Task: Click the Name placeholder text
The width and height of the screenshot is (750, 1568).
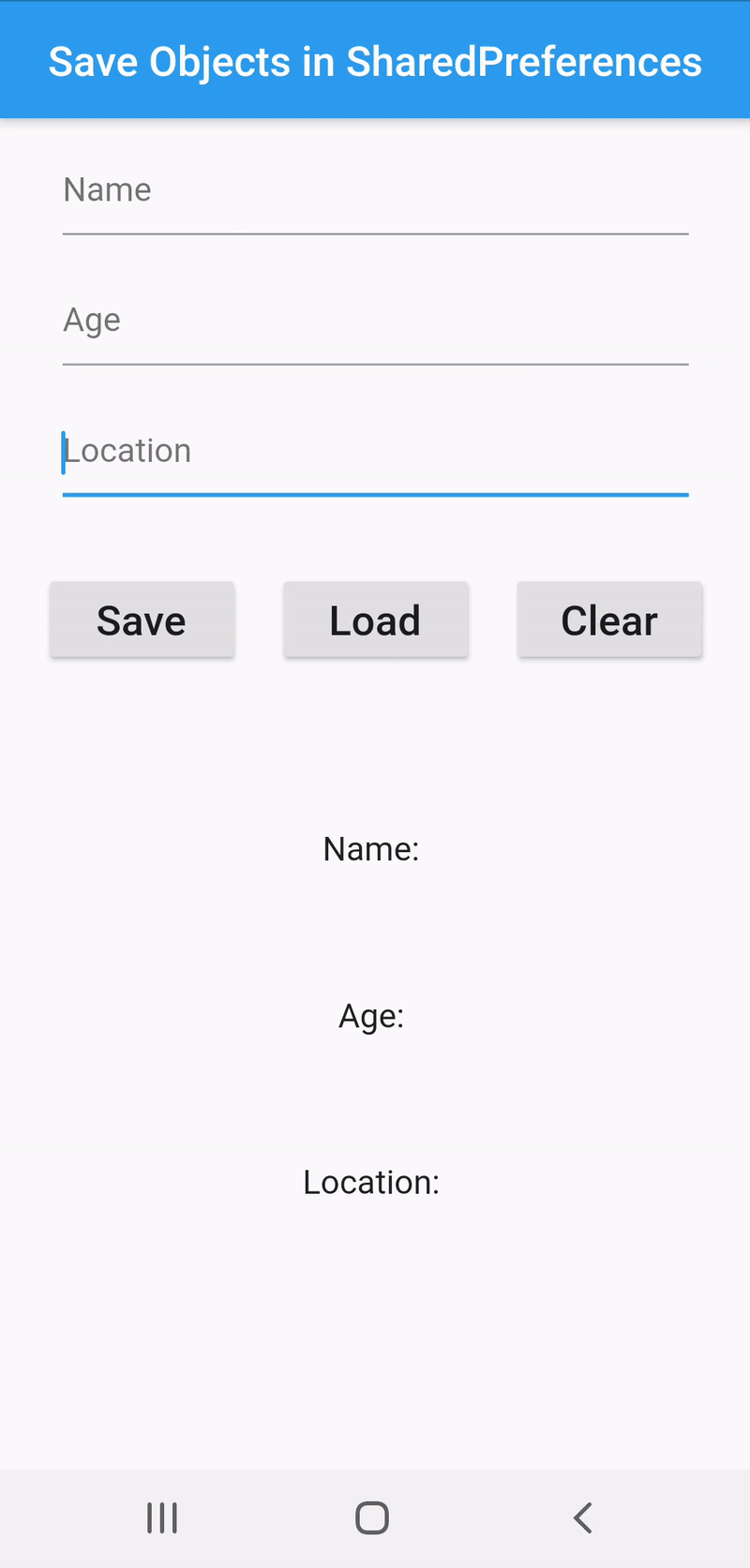Action: [x=107, y=189]
